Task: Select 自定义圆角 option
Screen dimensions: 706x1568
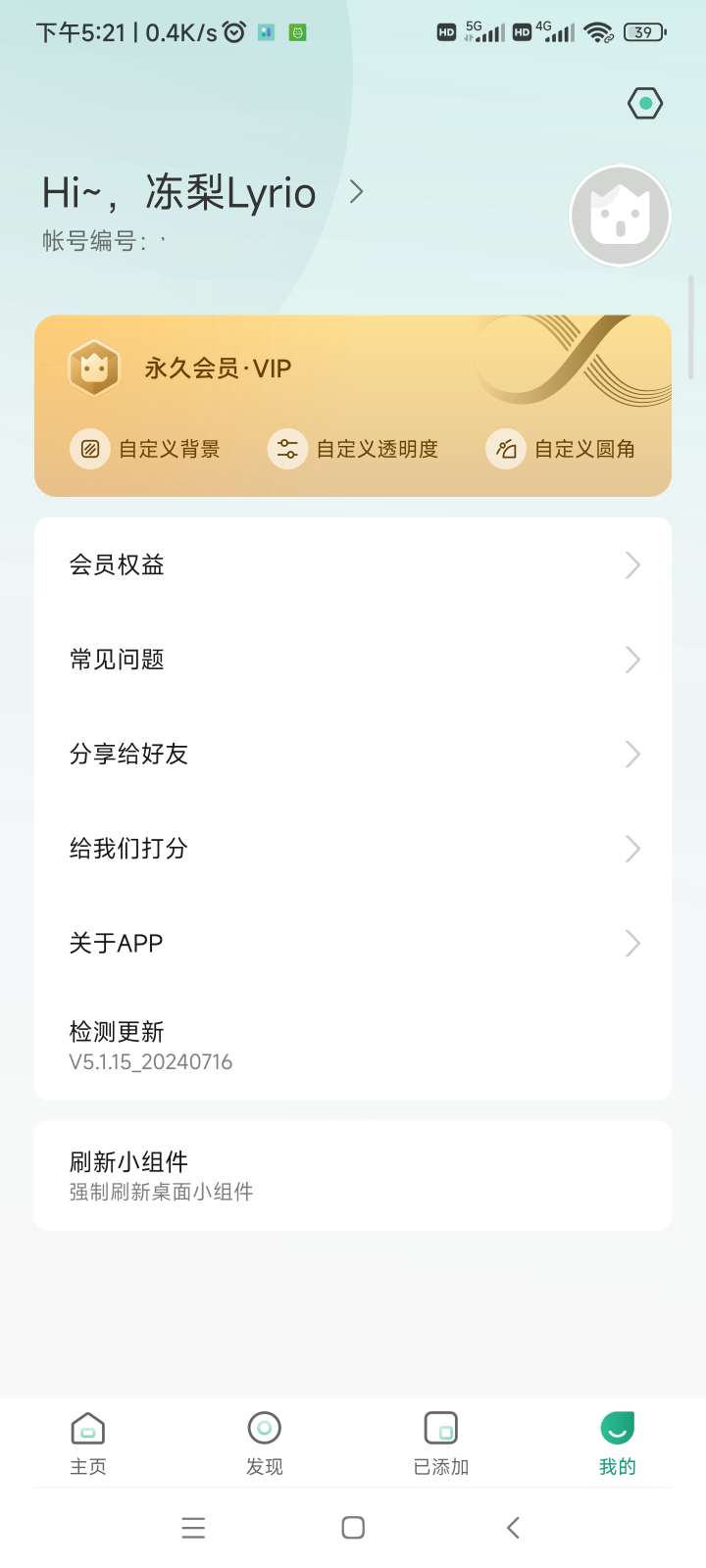Action: (562, 449)
